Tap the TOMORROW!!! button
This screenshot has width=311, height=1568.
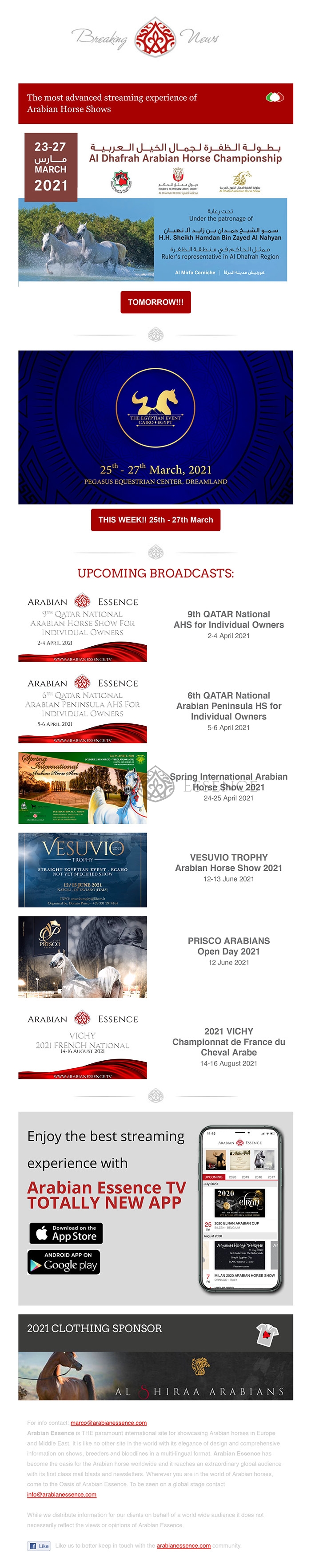pos(155,302)
